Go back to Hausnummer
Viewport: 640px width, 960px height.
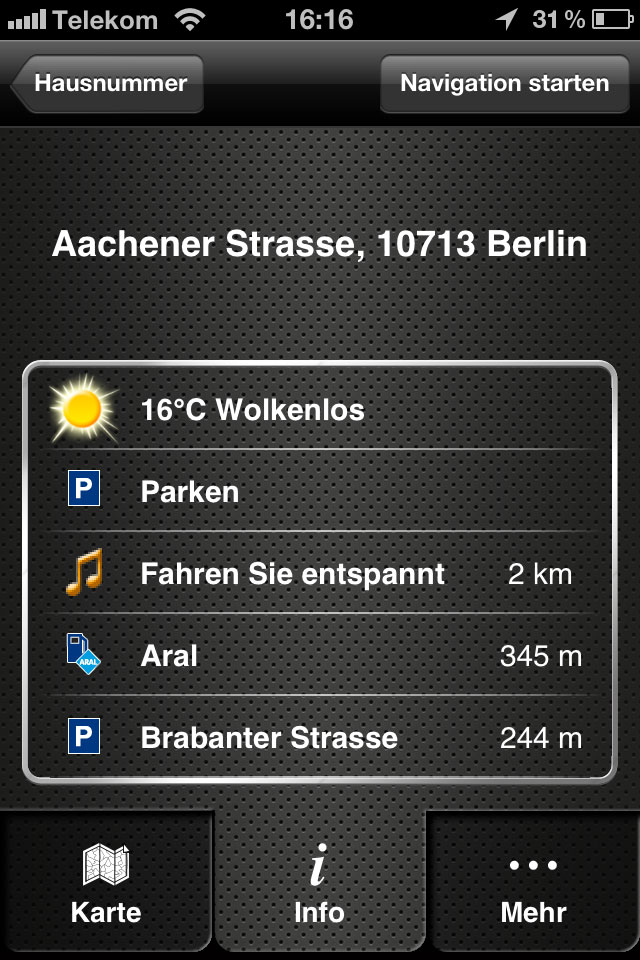(x=108, y=83)
